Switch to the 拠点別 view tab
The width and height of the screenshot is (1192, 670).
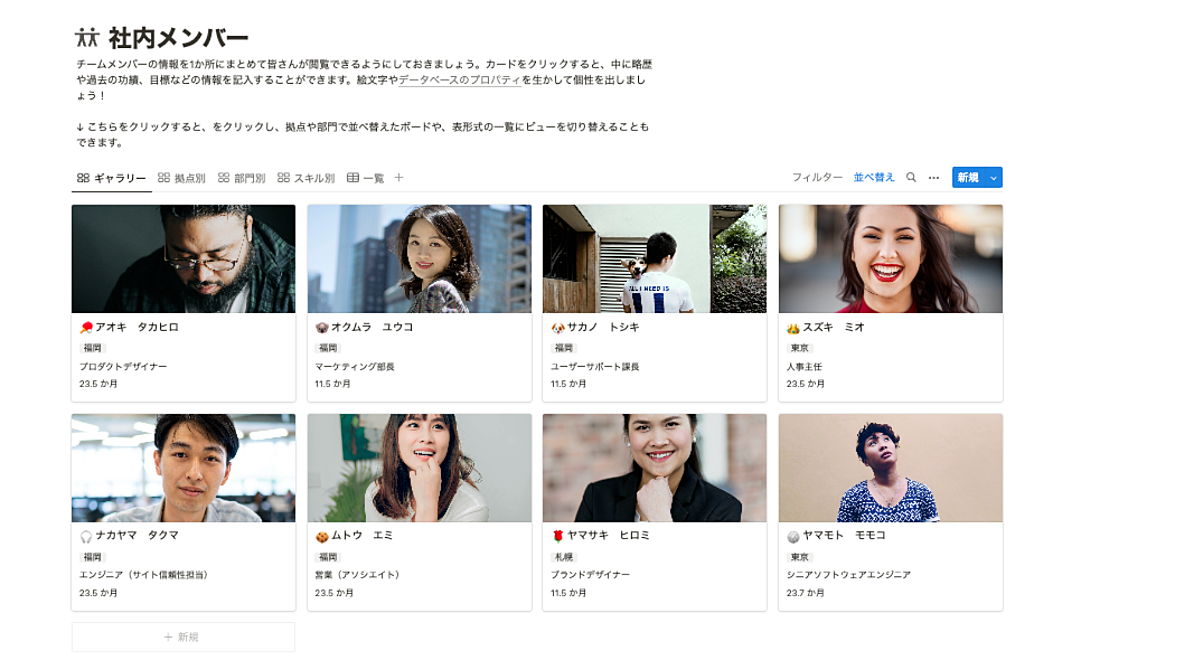point(182,178)
